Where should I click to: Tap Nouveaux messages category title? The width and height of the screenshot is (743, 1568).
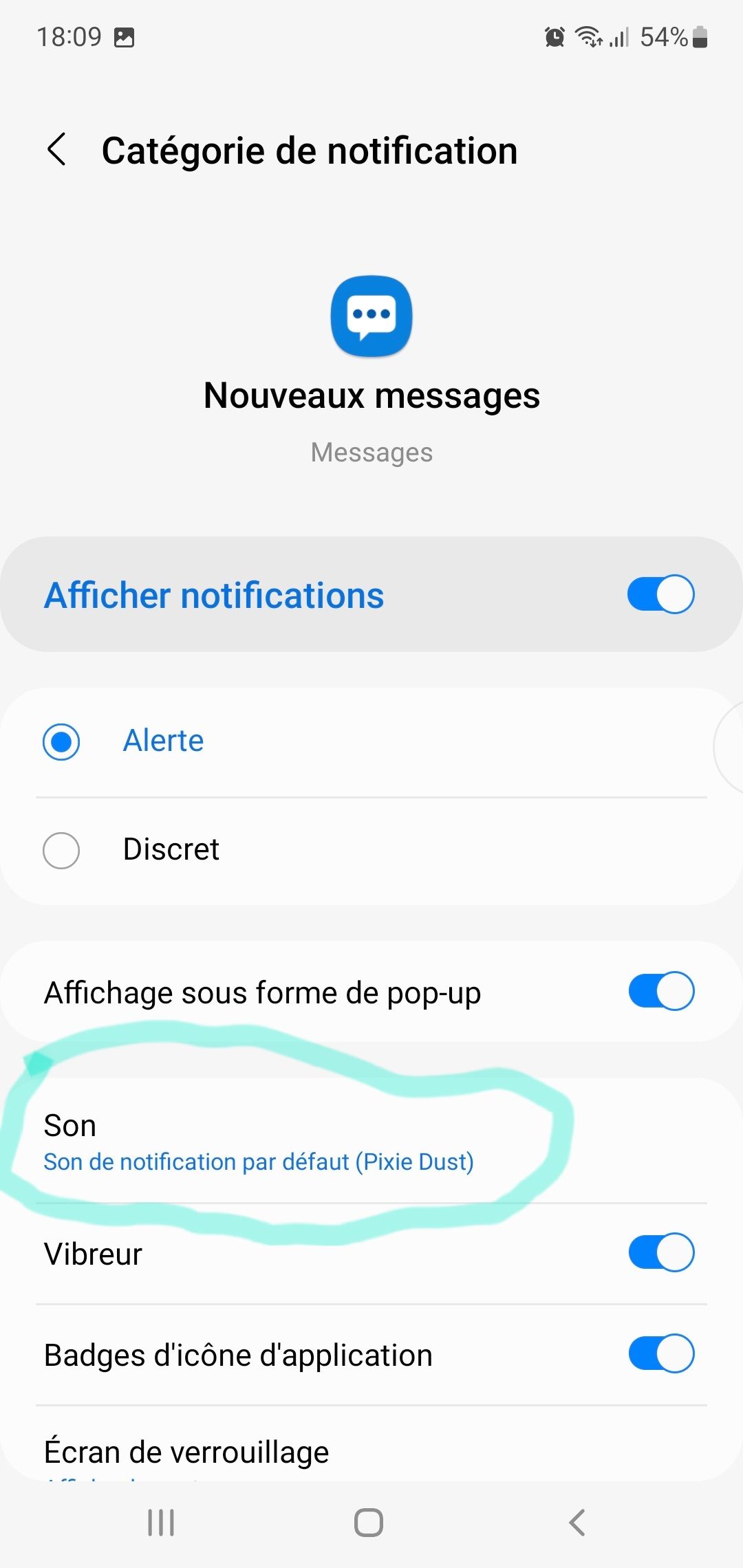point(371,395)
